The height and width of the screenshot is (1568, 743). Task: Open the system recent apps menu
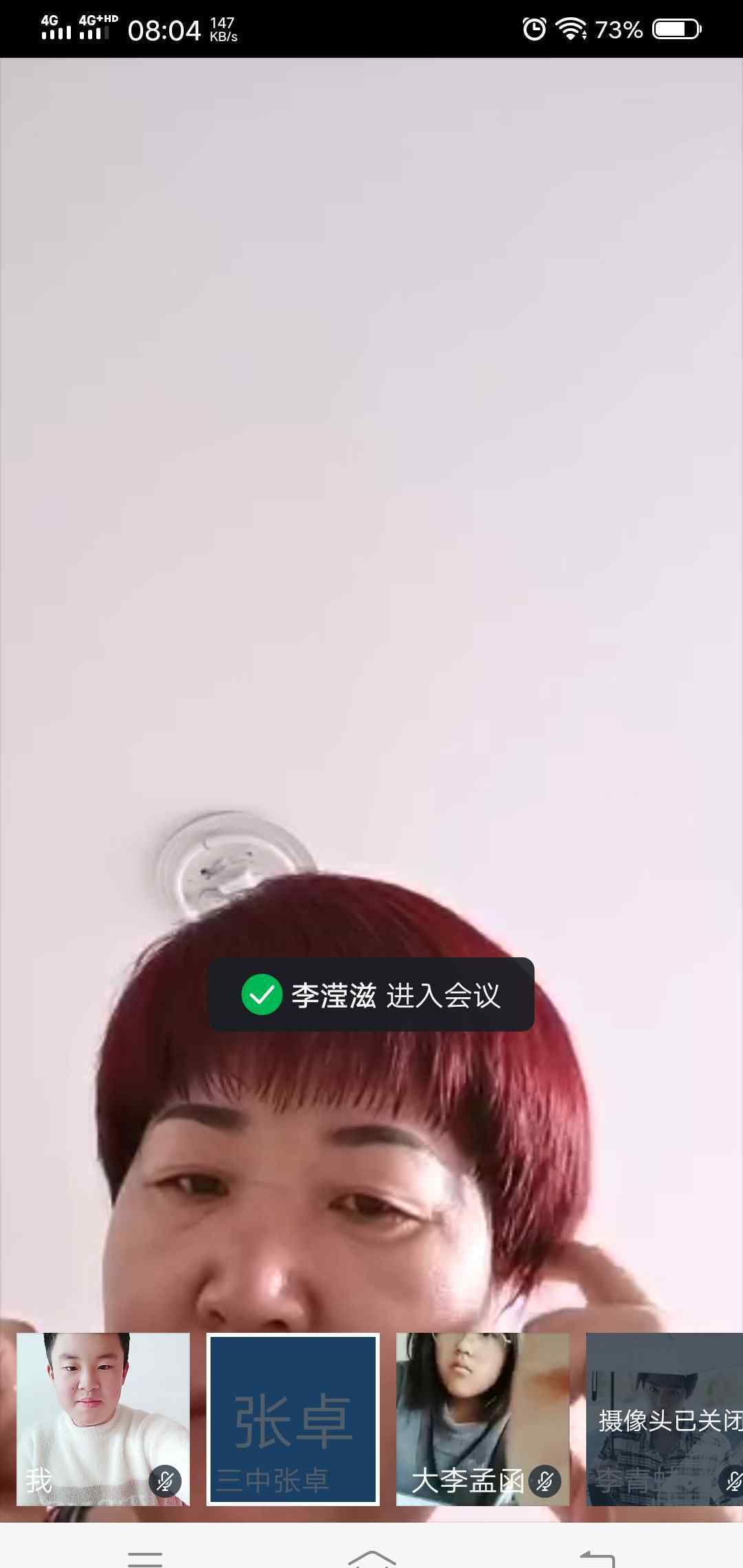(145, 1558)
